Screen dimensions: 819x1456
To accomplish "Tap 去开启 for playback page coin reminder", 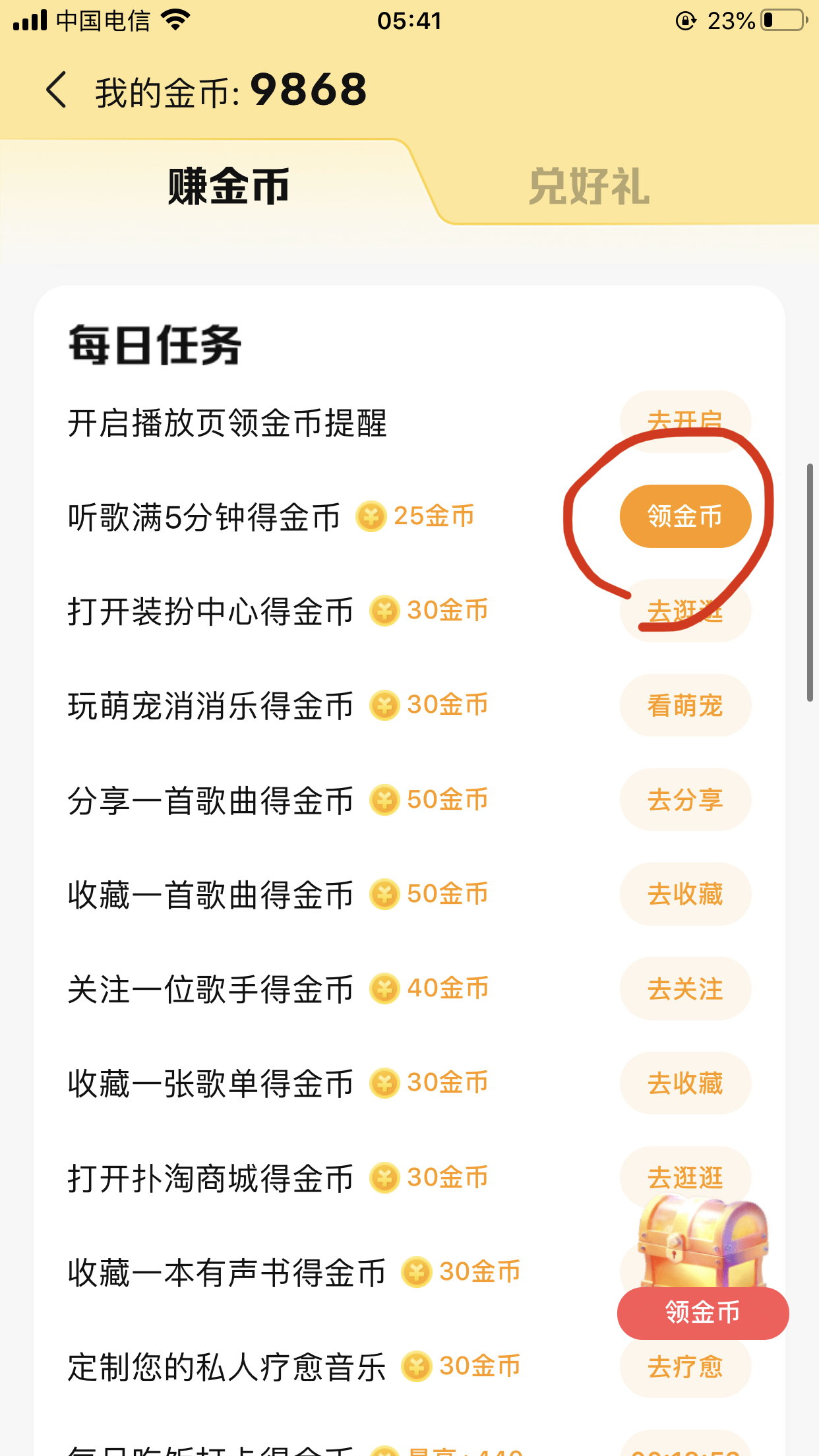I will coord(685,421).
